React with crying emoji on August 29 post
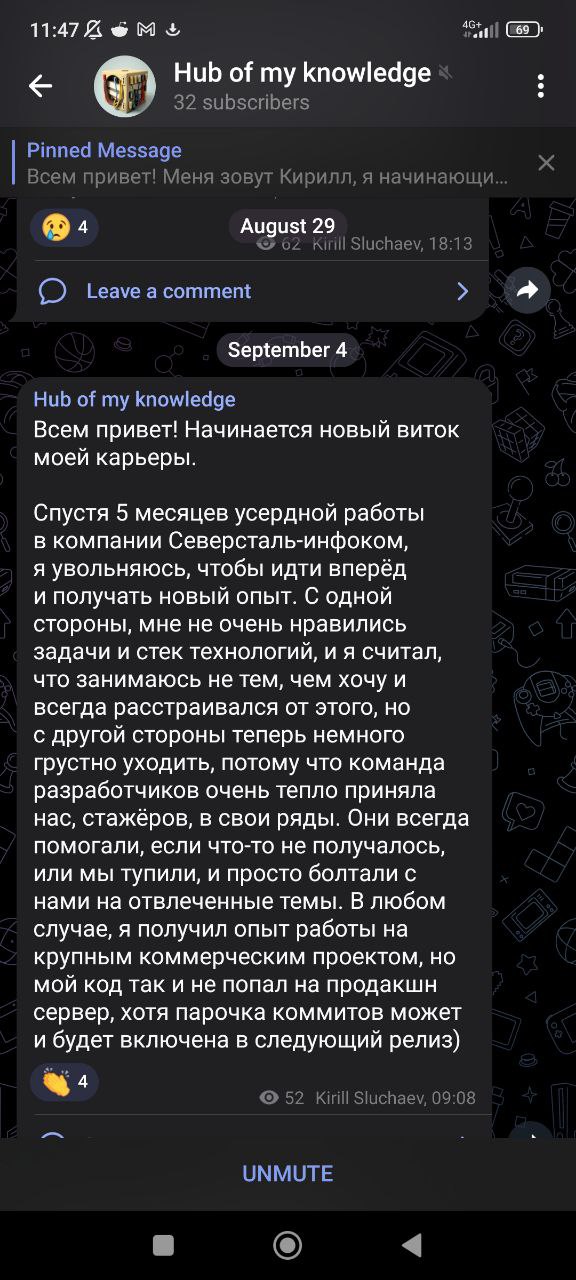576x1280 pixels. (64, 227)
